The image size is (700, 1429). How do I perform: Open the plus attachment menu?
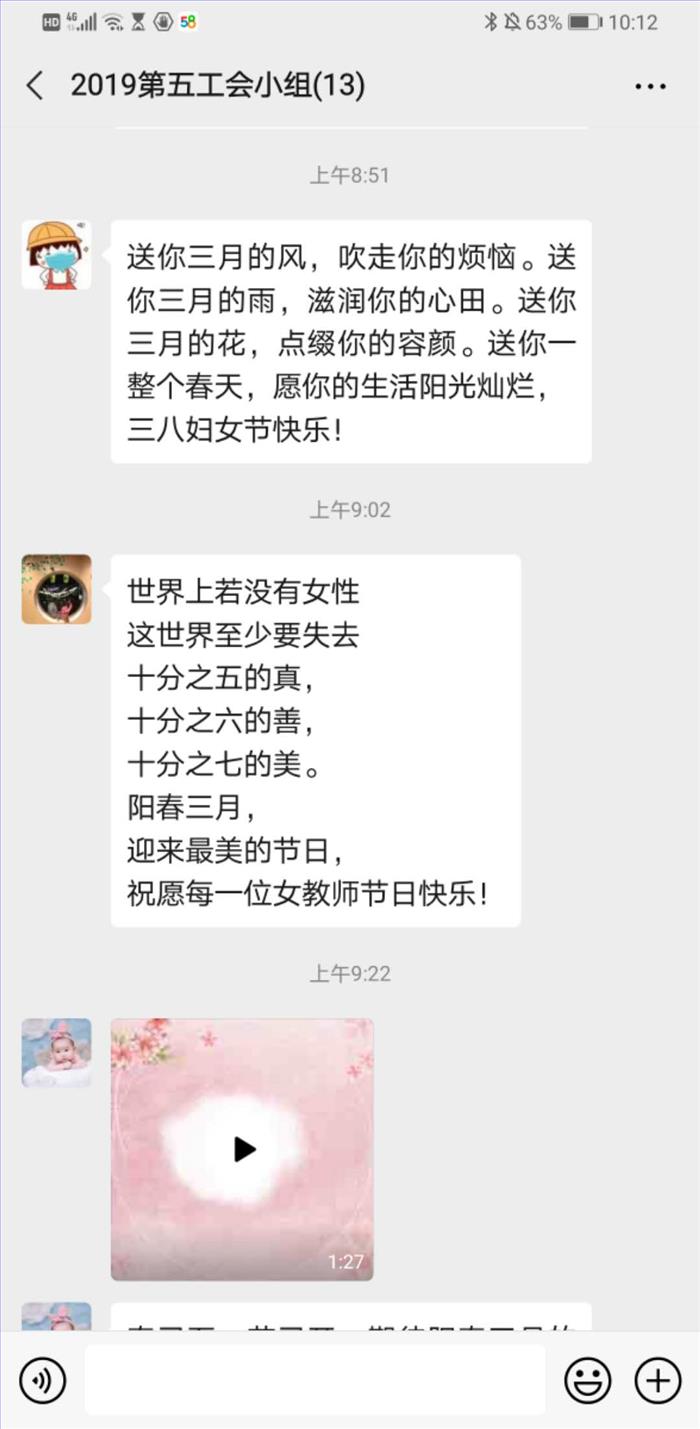point(658,1380)
